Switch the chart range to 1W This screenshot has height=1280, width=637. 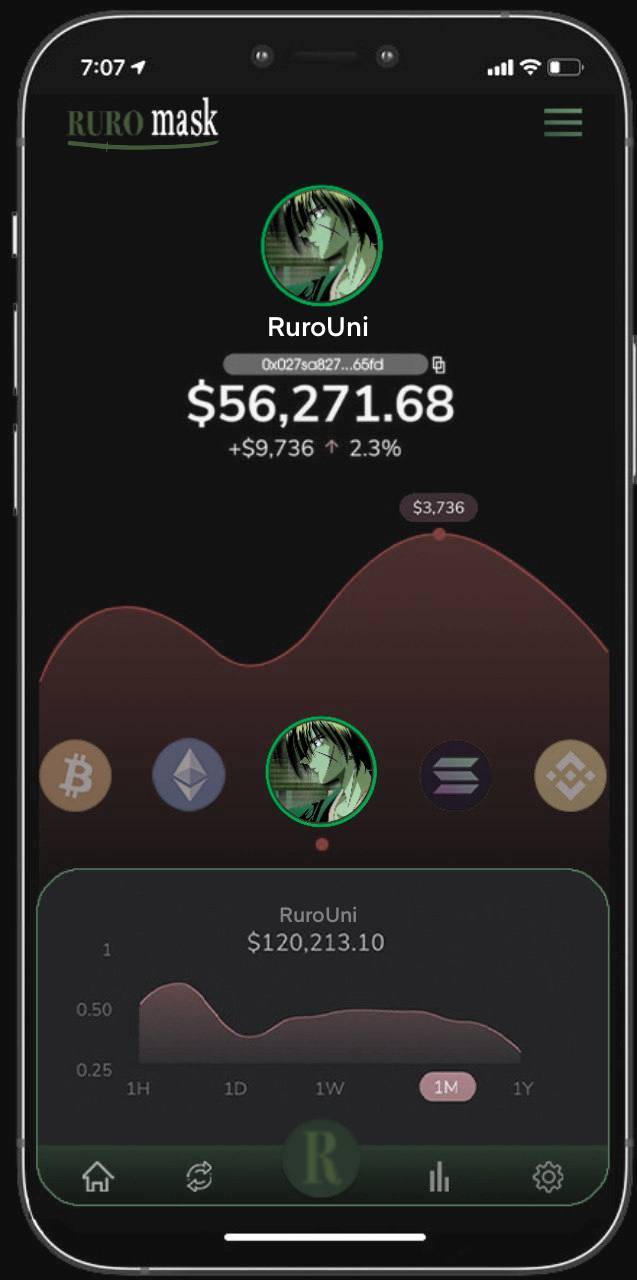[x=330, y=1089]
